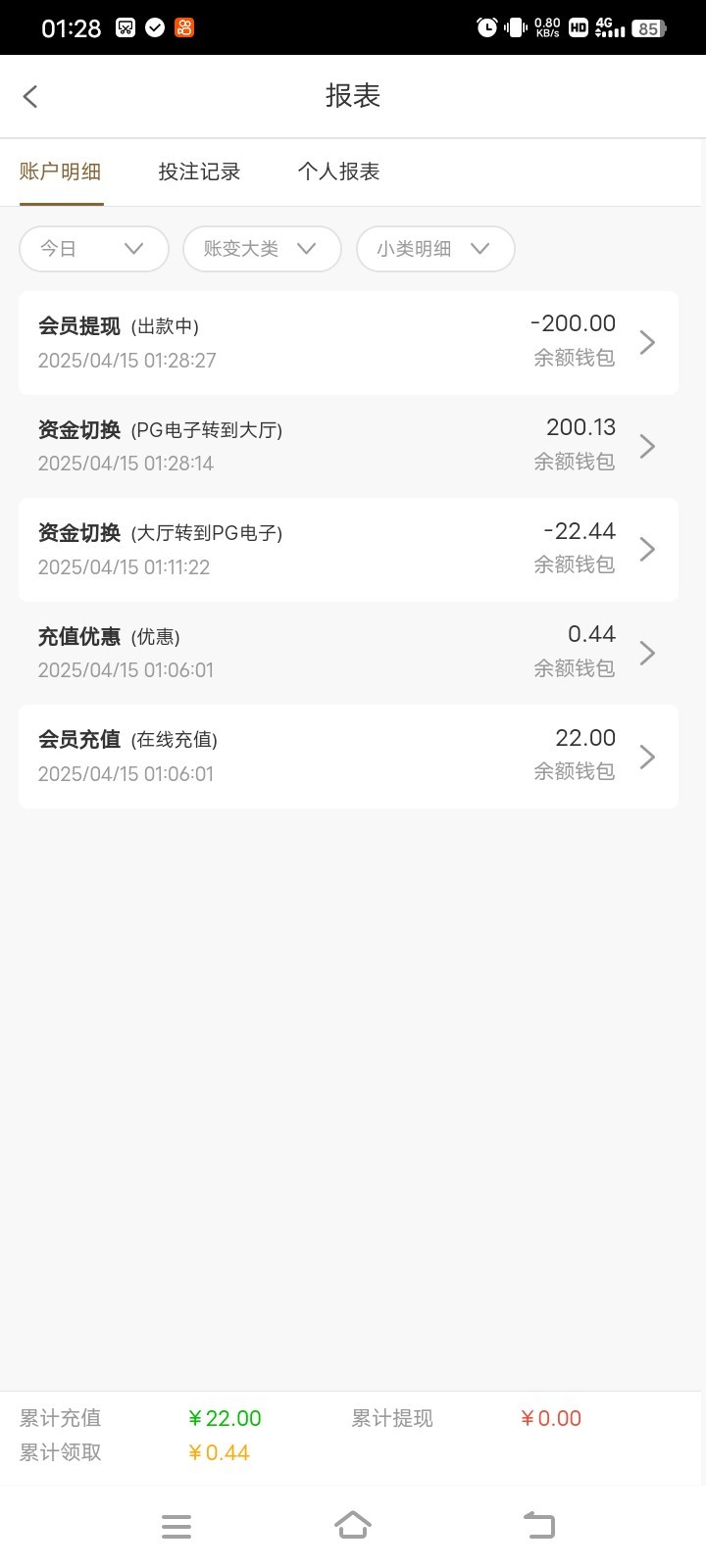706x1568 pixels.
Task: Go back from the 报表 page
Action: tap(30, 96)
